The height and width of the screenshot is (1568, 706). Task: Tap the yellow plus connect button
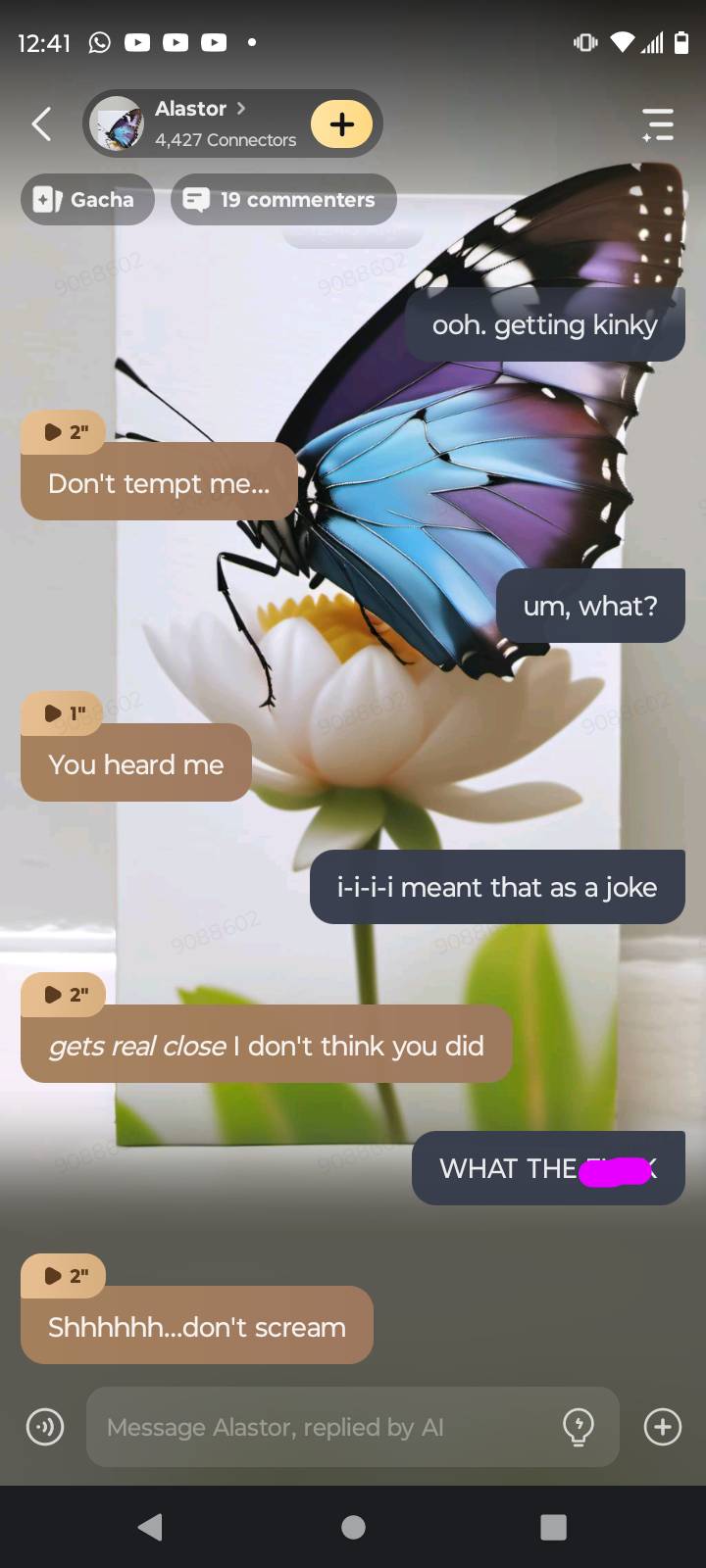(341, 124)
